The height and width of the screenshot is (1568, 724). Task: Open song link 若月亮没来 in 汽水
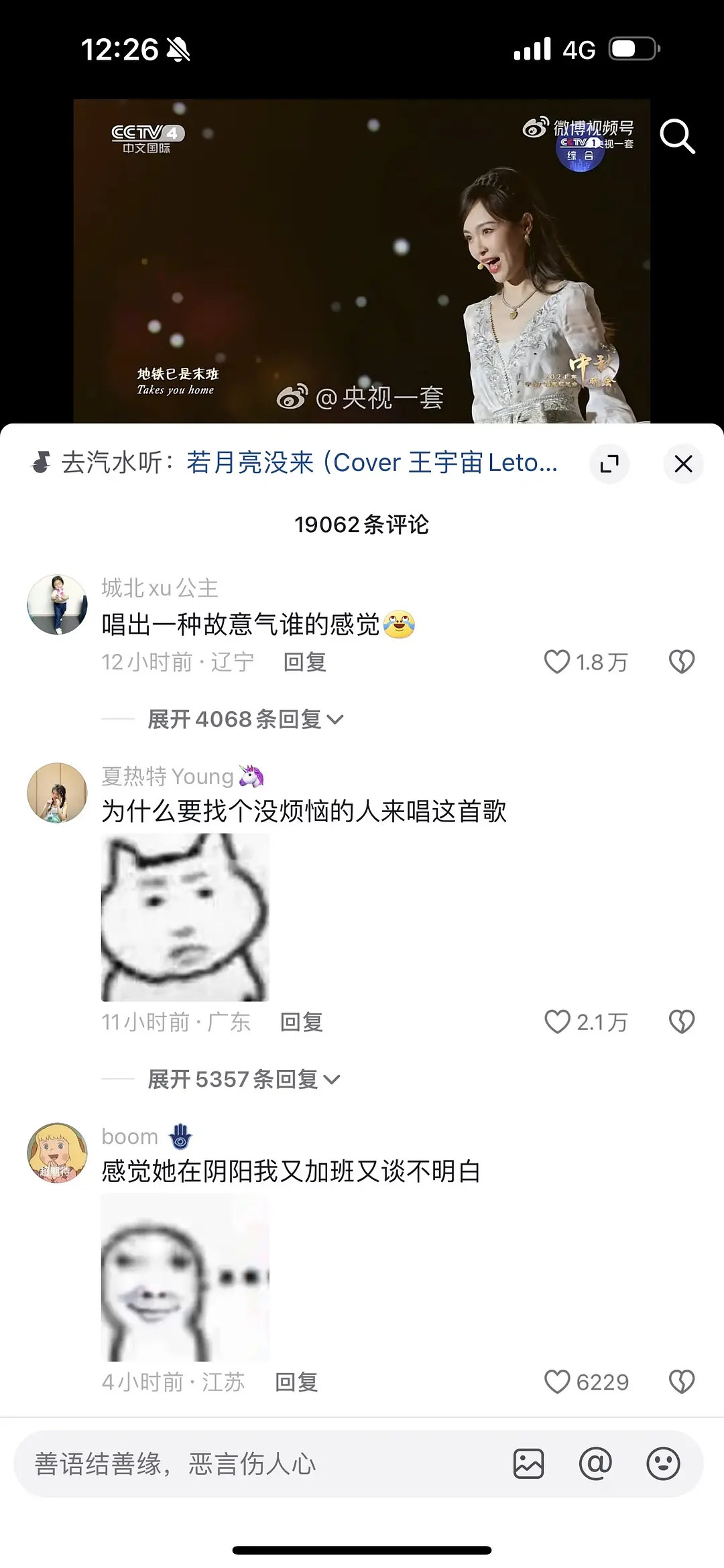pyautogui.click(x=371, y=463)
